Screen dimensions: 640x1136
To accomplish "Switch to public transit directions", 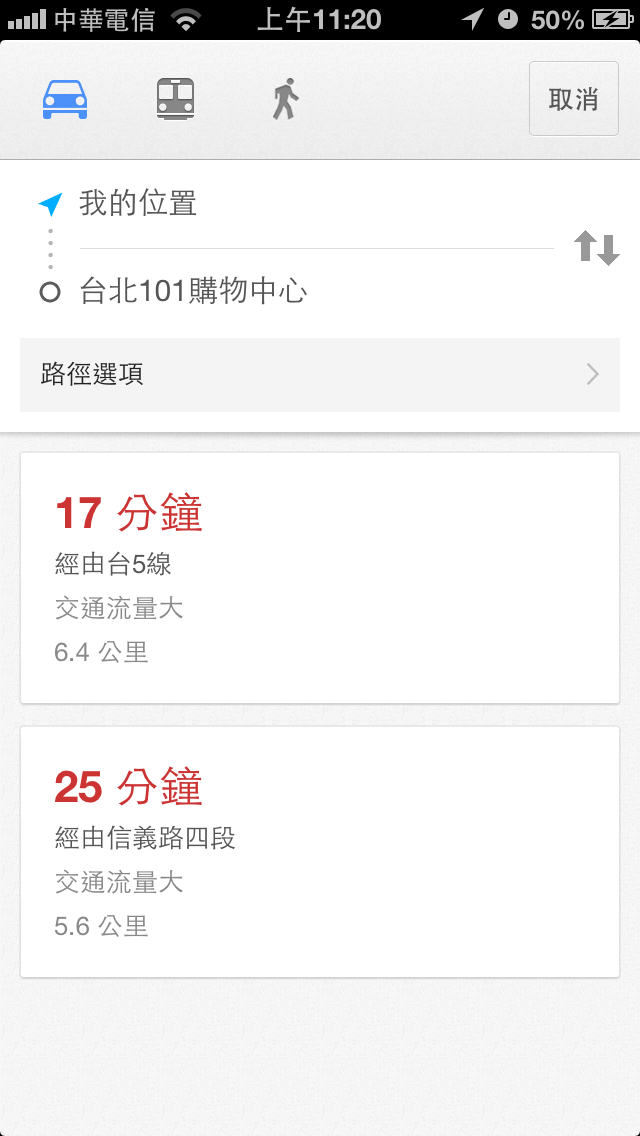I will pos(175,99).
